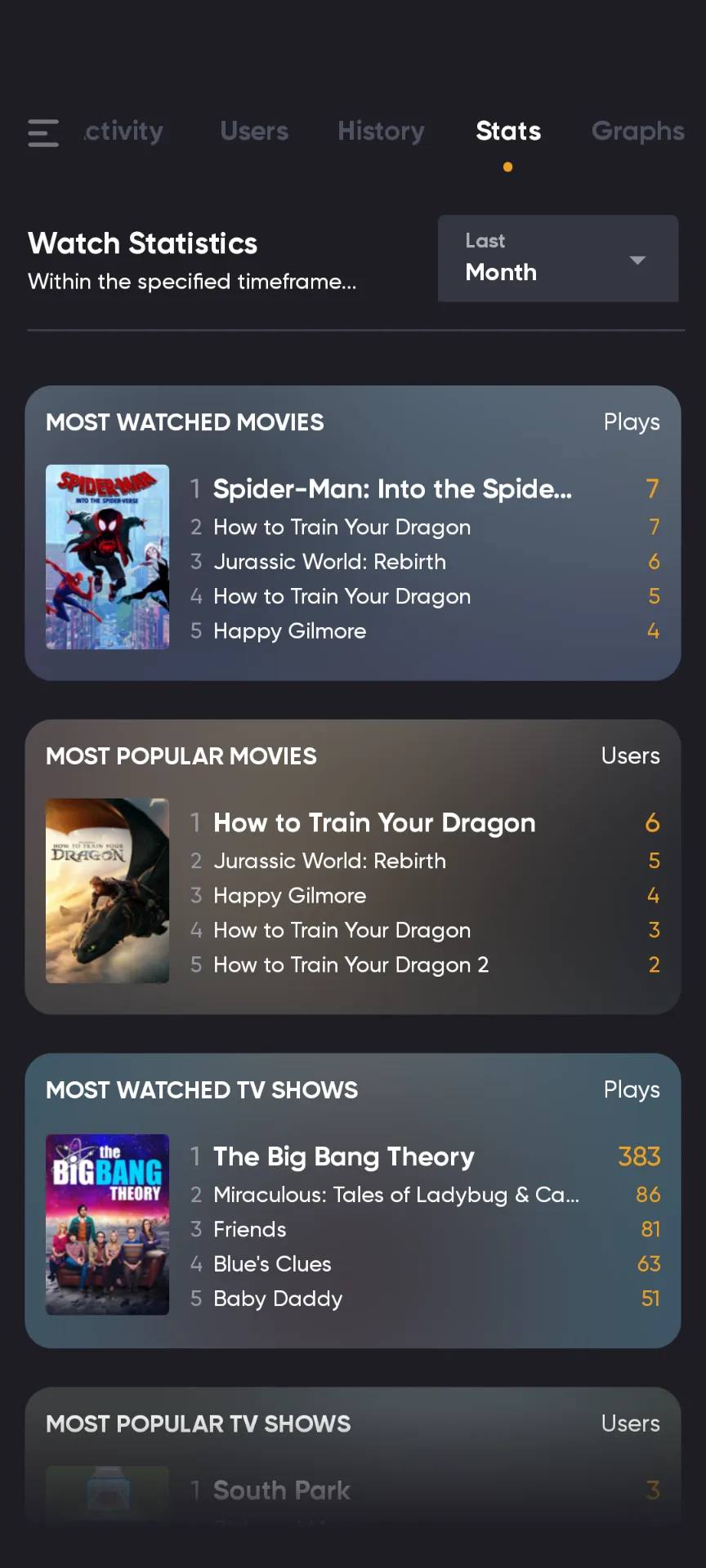
Task: Open the Friends TV show entry
Action: pos(249,1229)
